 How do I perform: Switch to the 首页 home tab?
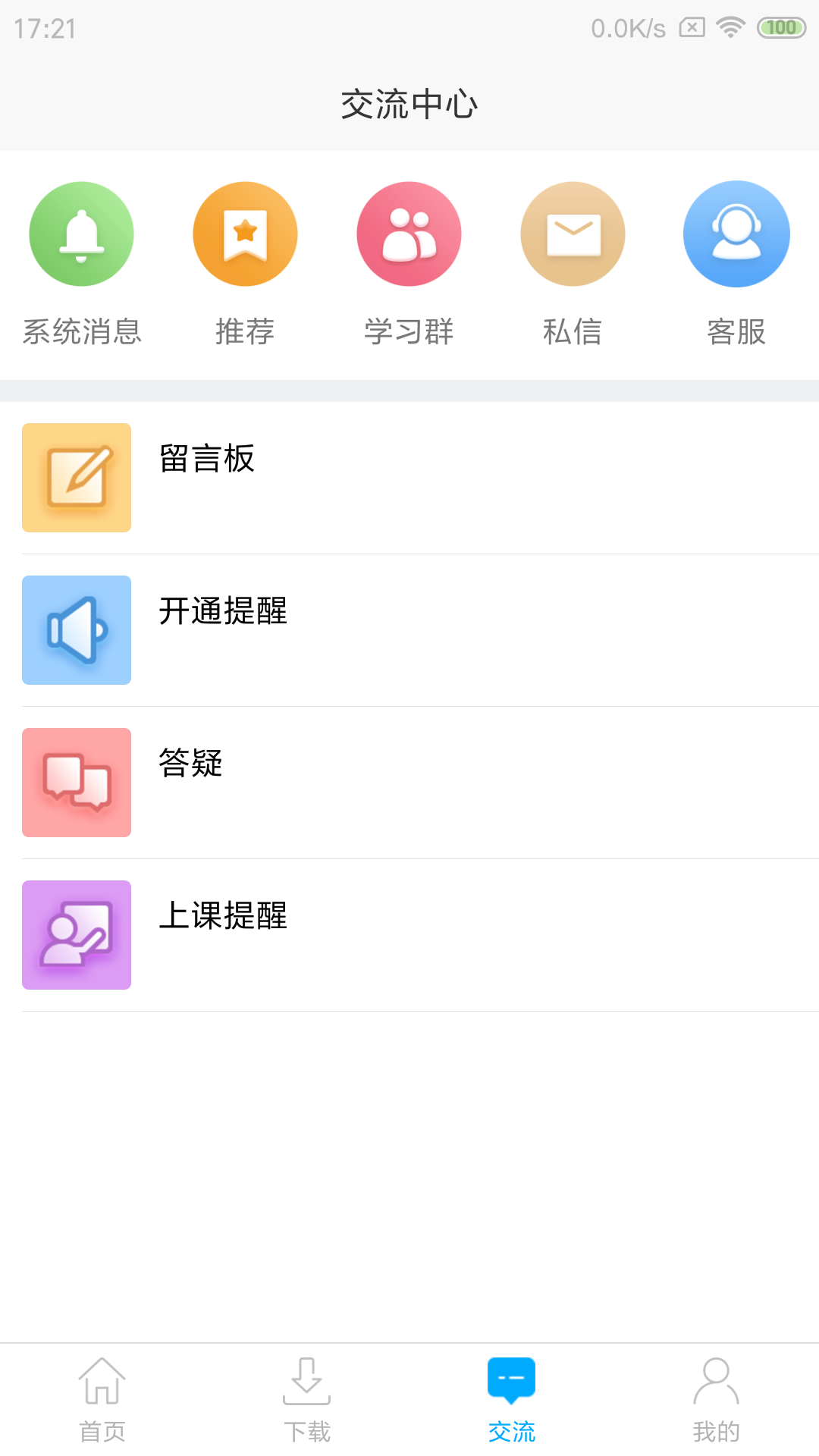pos(102,1403)
